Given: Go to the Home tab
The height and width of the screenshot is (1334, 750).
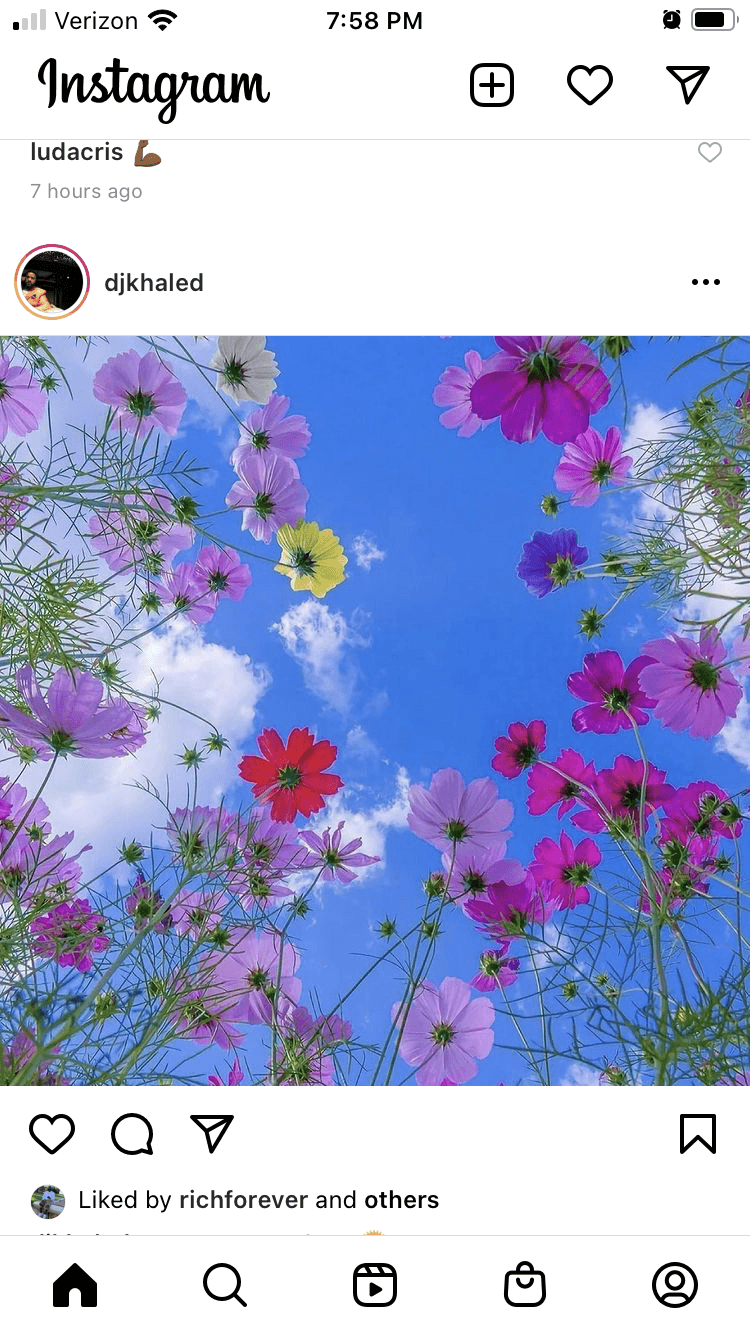Looking at the screenshot, I should click(x=75, y=1285).
